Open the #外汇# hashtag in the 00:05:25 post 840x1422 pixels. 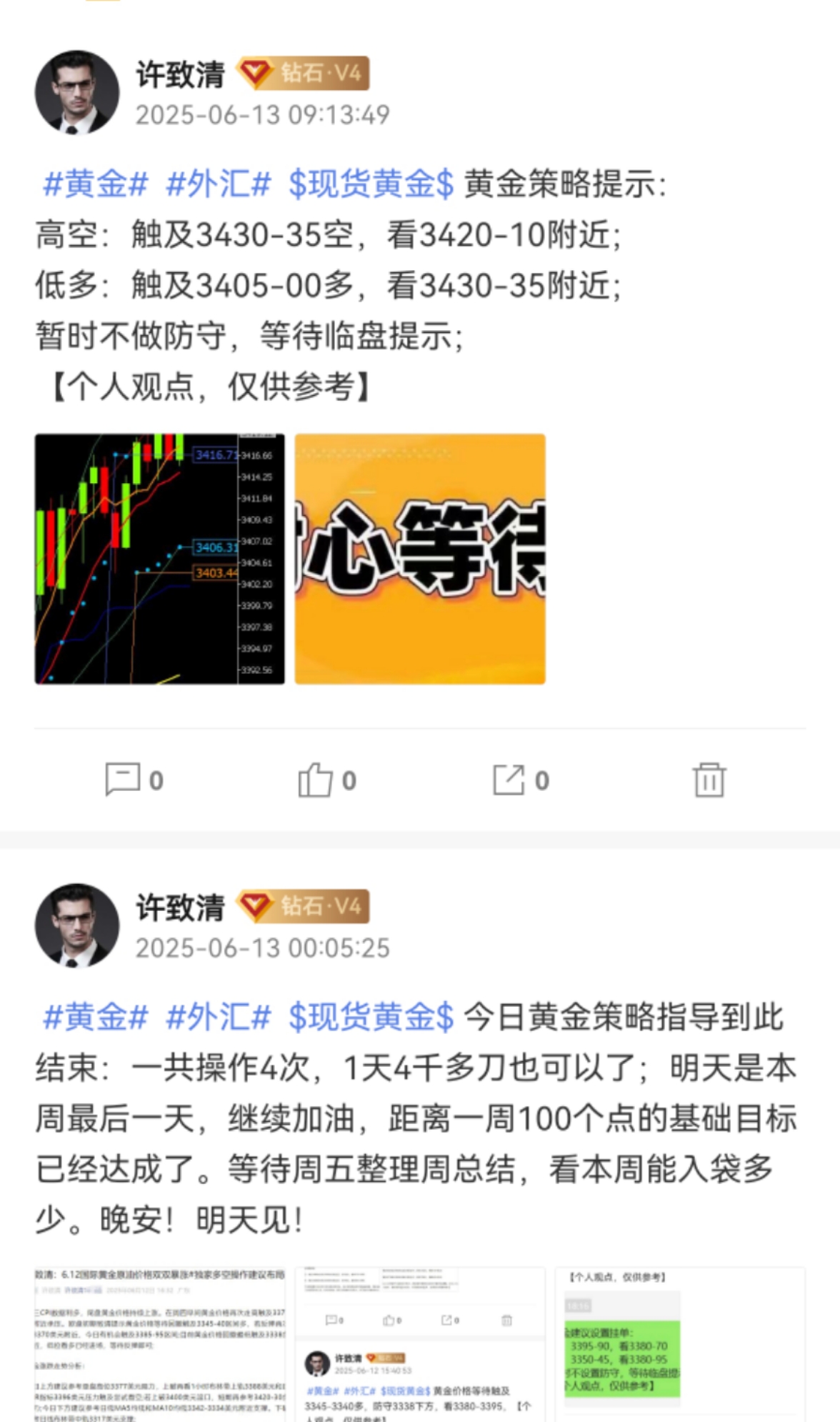[x=219, y=1018]
